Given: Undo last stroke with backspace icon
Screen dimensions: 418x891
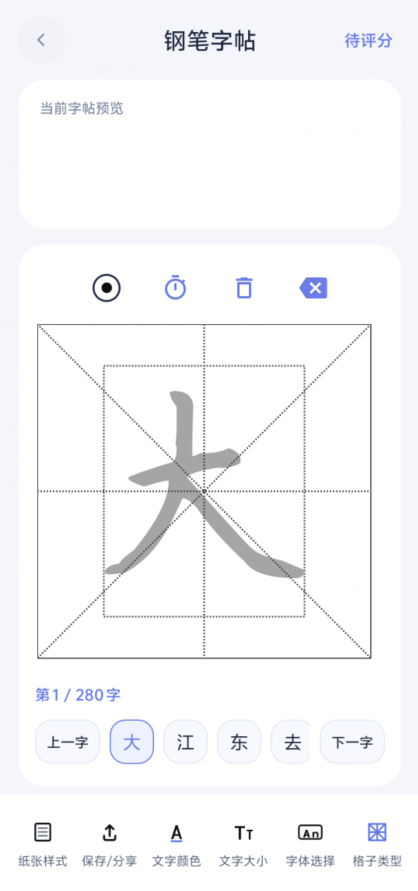Looking at the screenshot, I should (313, 288).
